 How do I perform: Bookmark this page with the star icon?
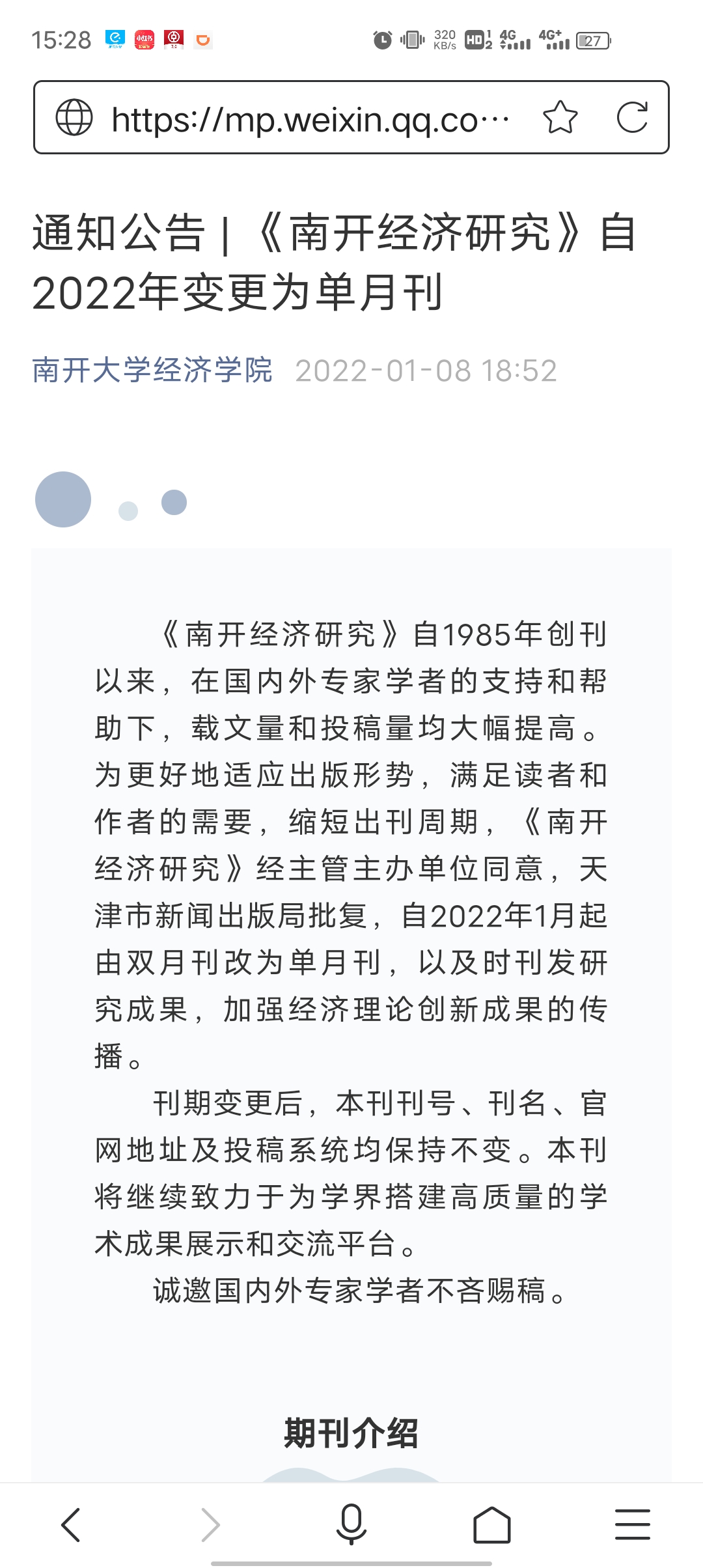point(560,118)
